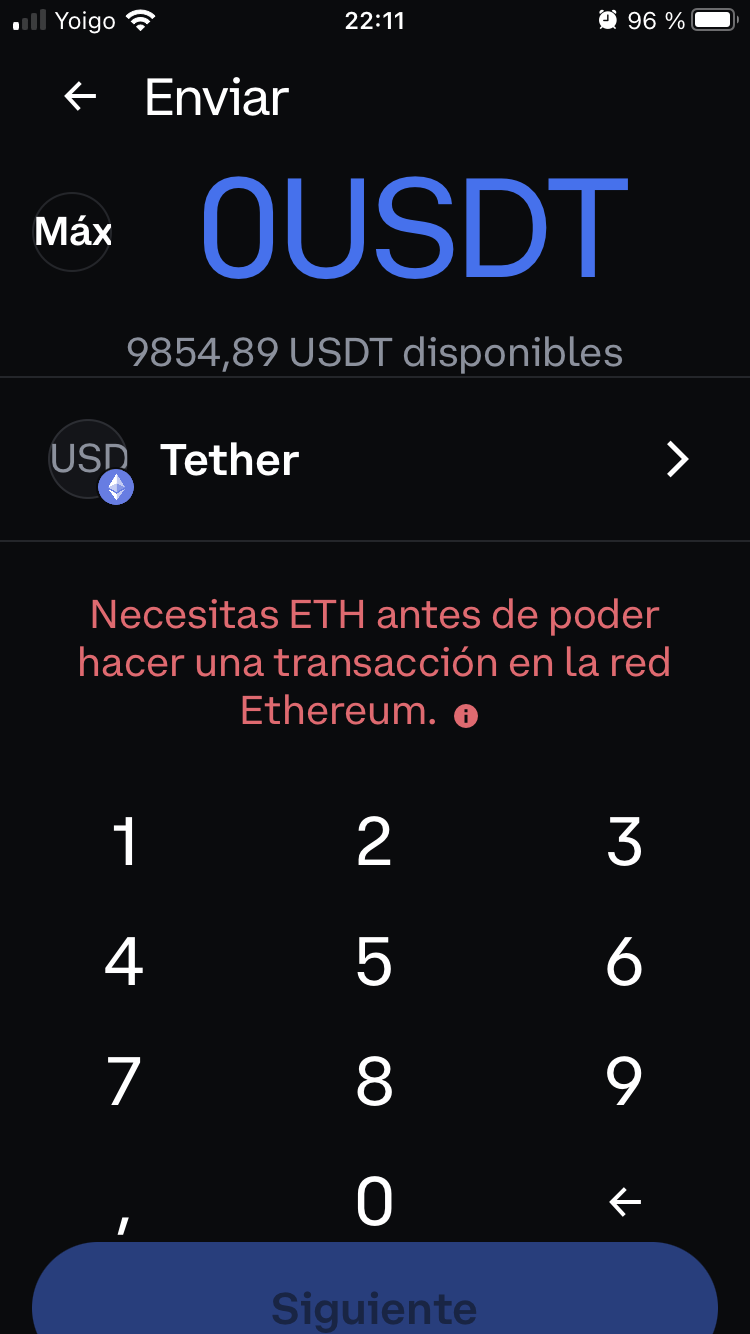Tap the Máx button for full balance
Image resolution: width=750 pixels, height=1334 pixels.
click(72, 232)
